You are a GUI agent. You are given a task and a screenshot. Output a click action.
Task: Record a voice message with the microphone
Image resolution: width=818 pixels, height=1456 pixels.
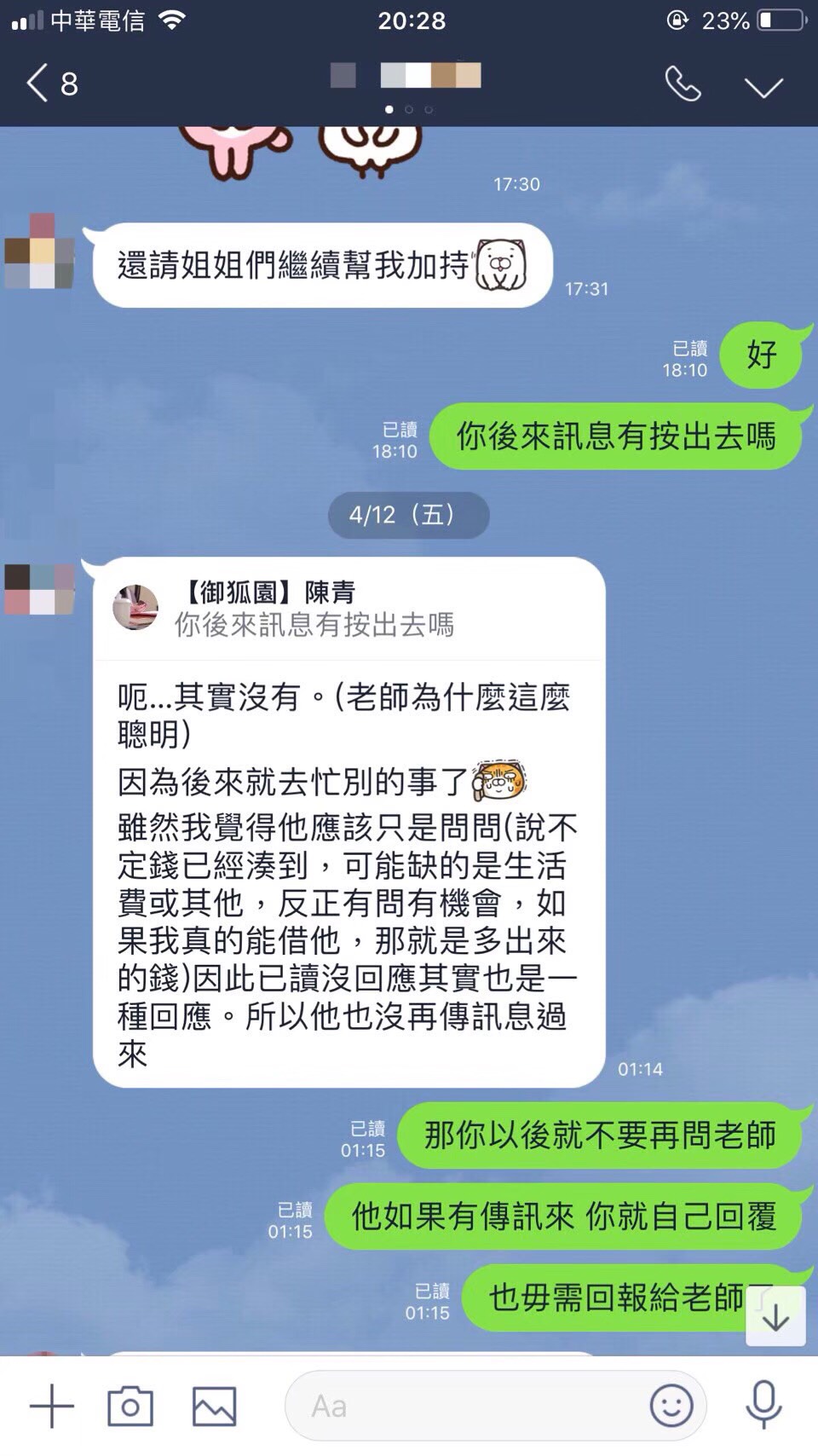pos(763,1406)
